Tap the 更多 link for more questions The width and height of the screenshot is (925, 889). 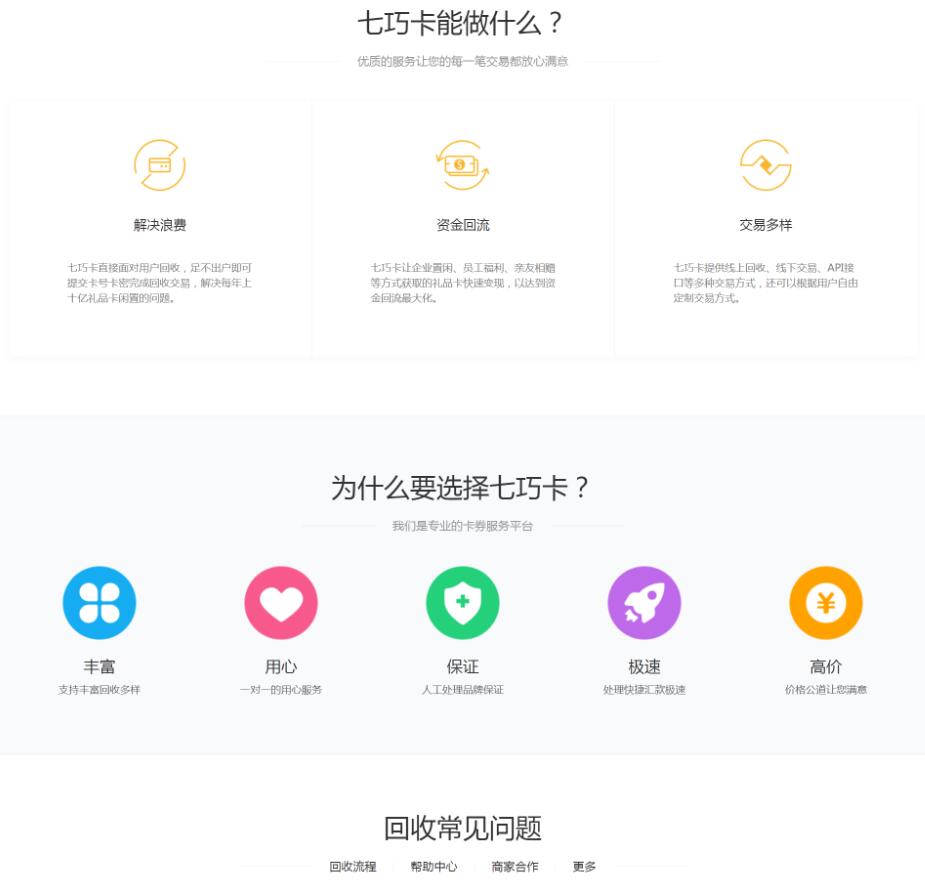(x=584, y=867)
